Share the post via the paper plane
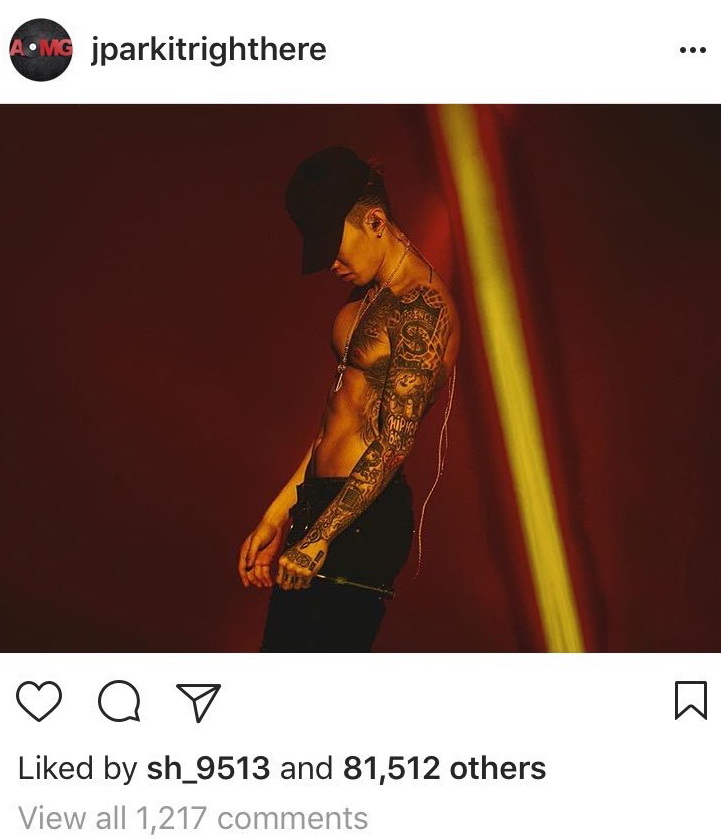Screen dimensions: 721x839 (198, 702)
